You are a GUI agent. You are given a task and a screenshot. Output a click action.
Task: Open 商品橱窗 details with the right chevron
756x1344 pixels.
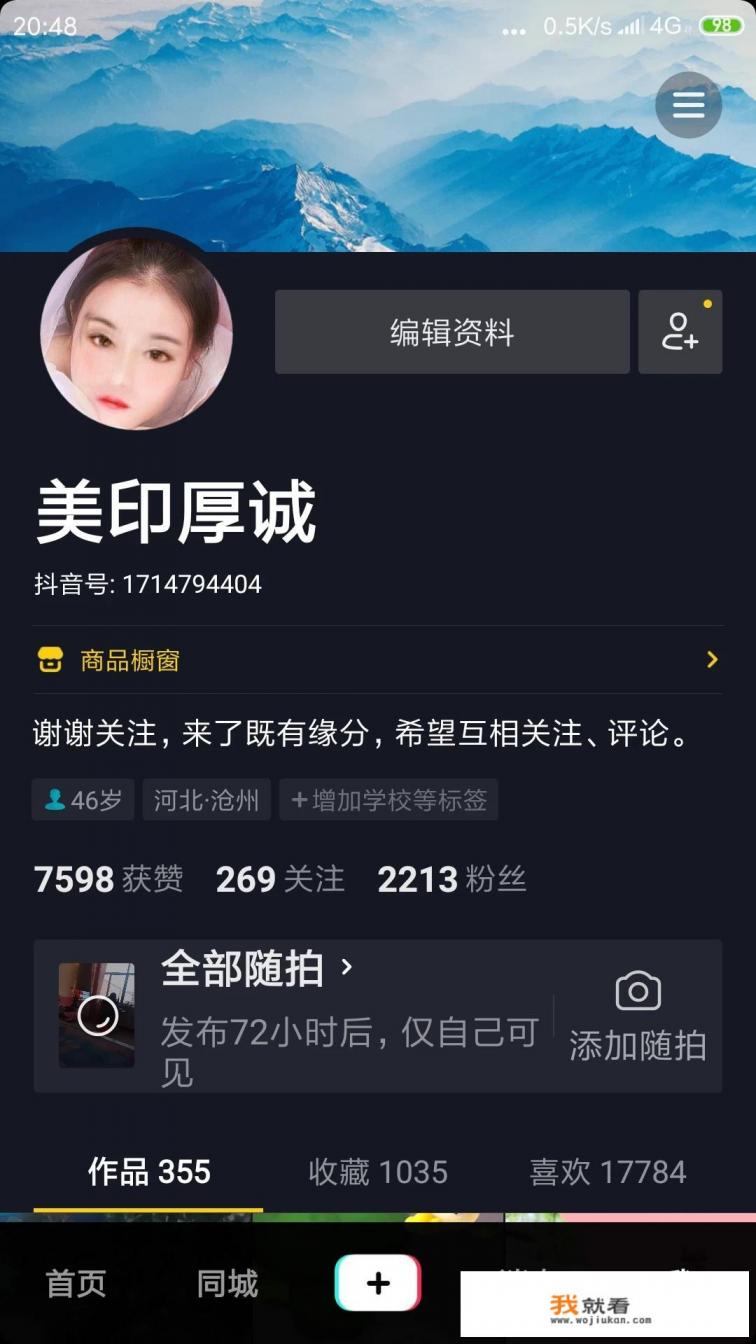711,659
